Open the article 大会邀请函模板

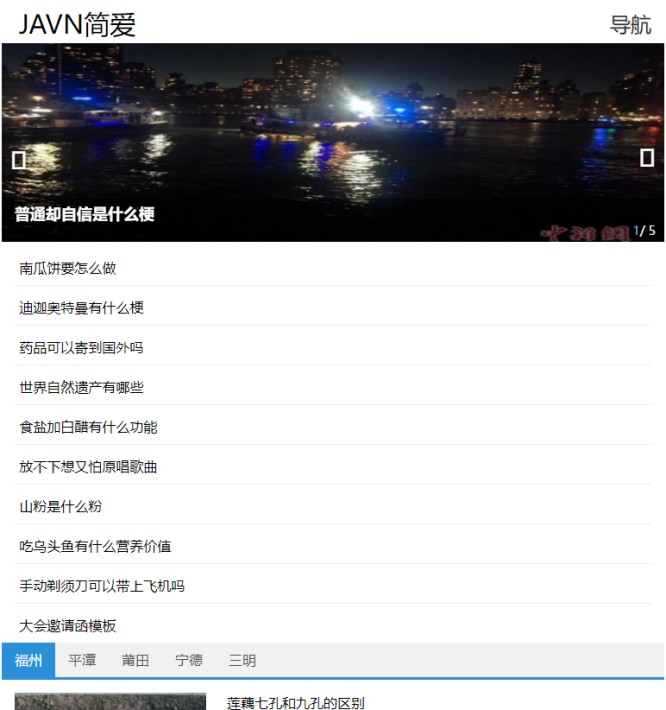68,626
